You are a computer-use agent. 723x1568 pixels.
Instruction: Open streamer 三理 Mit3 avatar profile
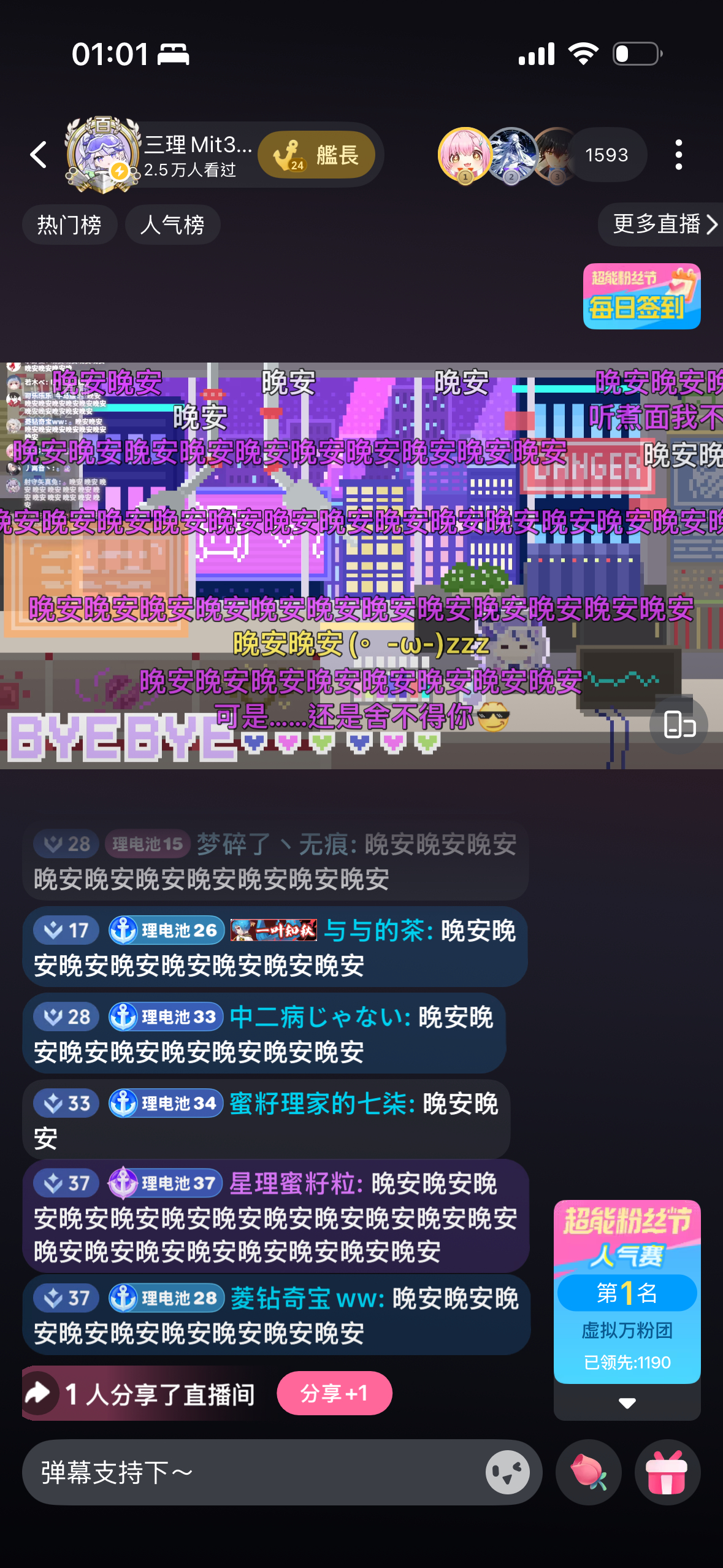102,155
